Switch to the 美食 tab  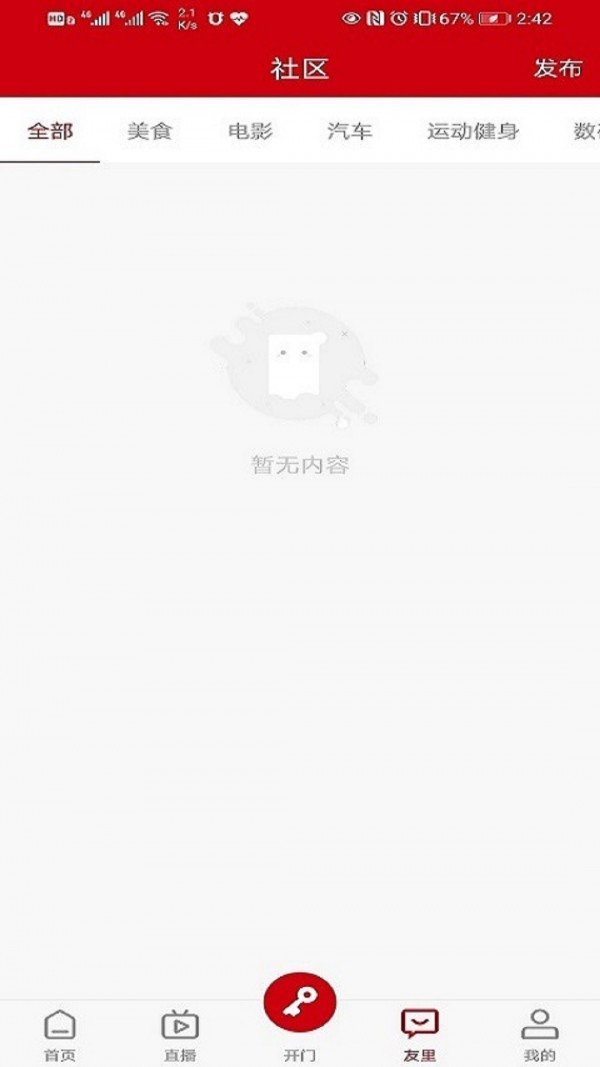click(x=150, y=131)
